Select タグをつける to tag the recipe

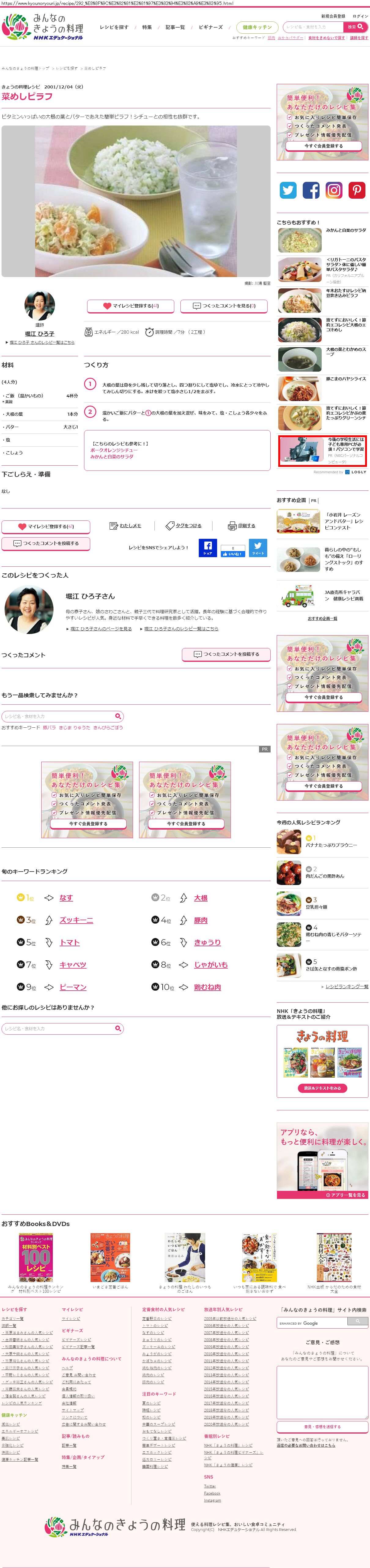[x=183, y=525]
